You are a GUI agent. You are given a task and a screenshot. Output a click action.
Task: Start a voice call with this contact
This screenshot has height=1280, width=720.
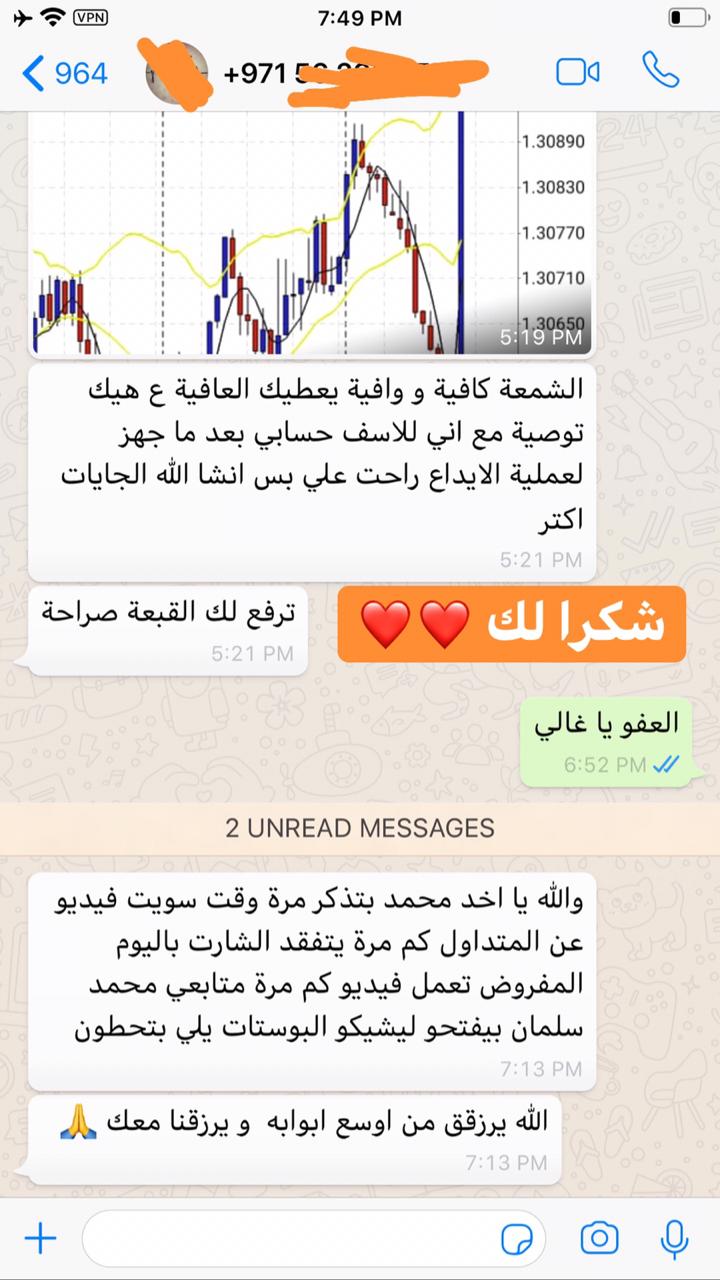tap(660, 72)
